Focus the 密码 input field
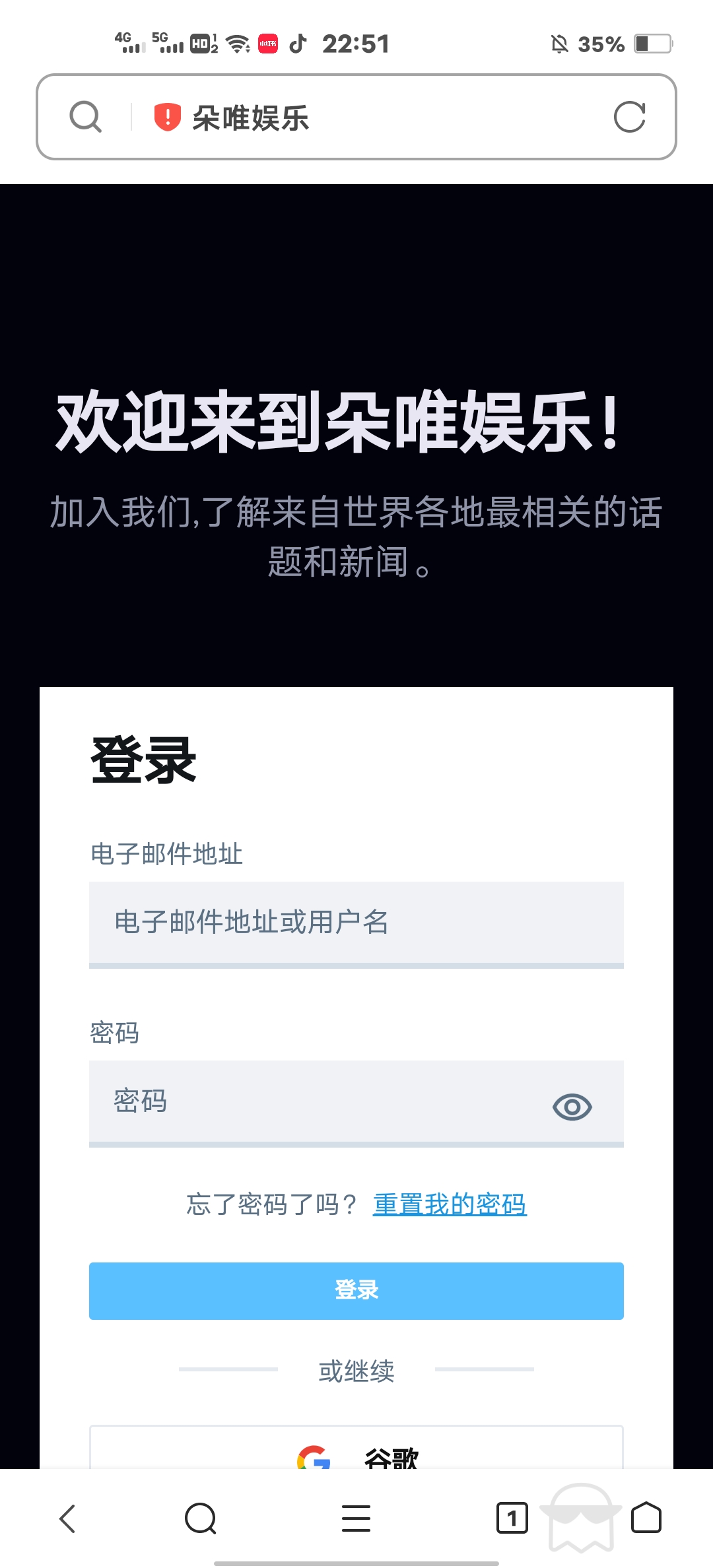713x1568 pixels. [317, 1101]
